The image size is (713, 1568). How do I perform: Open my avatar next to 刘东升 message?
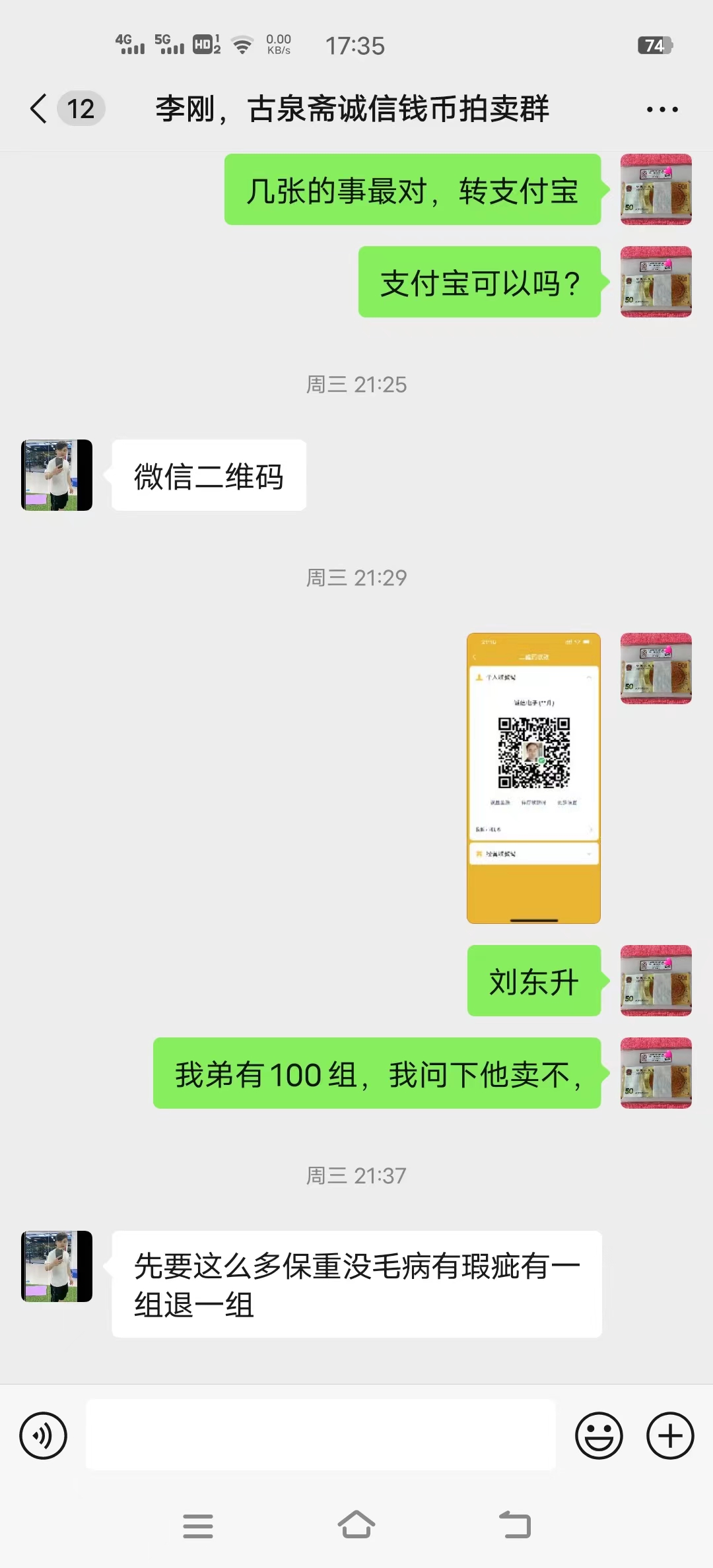pyautogui.click(x=656, y=981)
